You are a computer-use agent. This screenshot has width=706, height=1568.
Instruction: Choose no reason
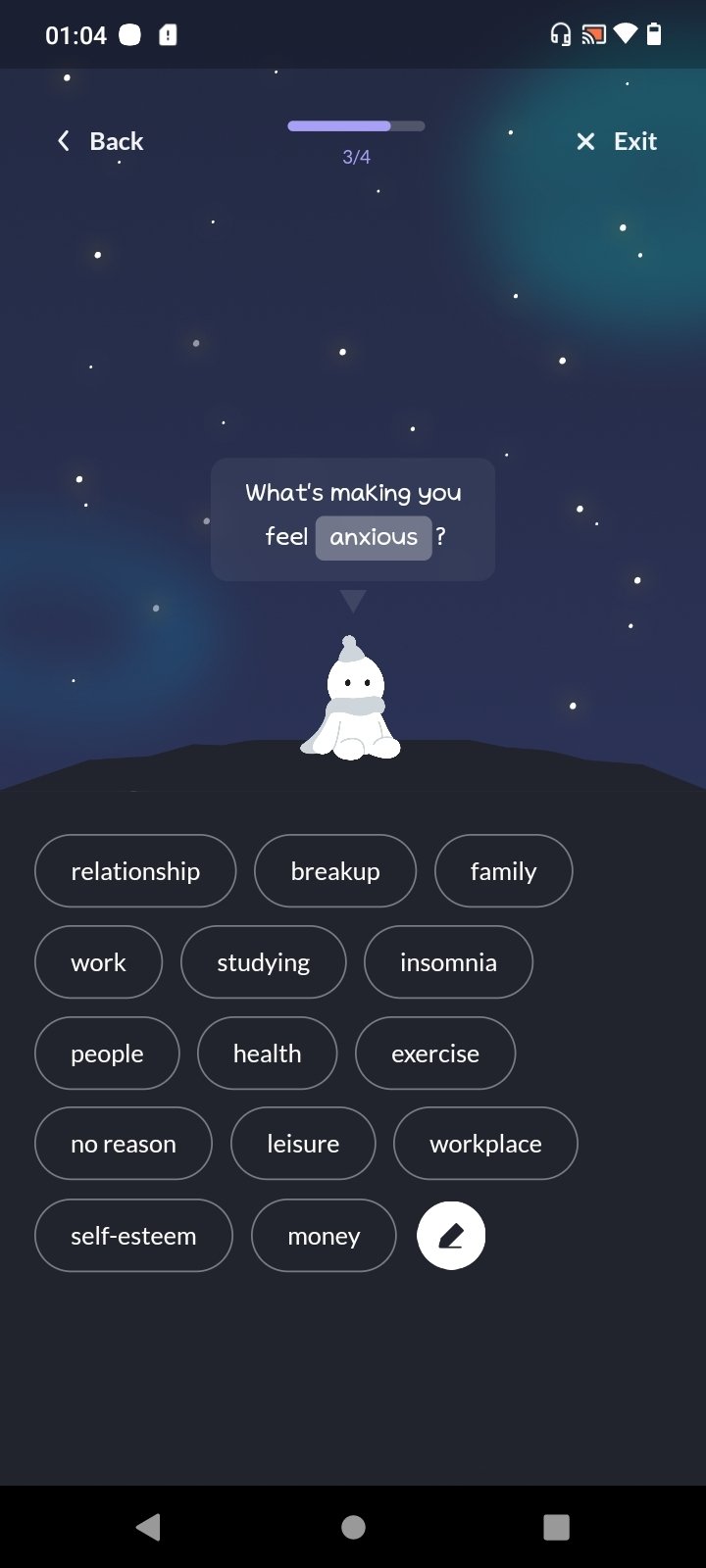coord(124,1144)
